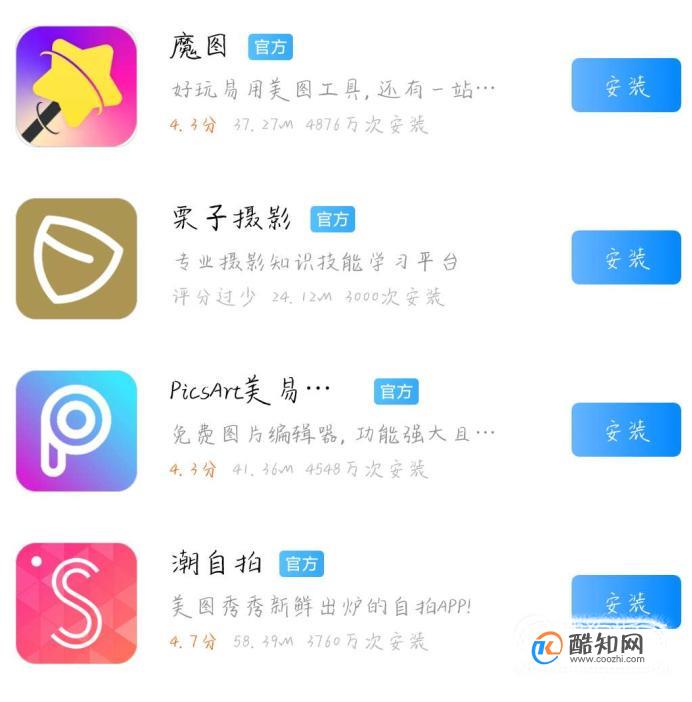This screenshot has width=692, height=702.
Task: View PicsArt美易 app details
Action: tap(77, 430)
